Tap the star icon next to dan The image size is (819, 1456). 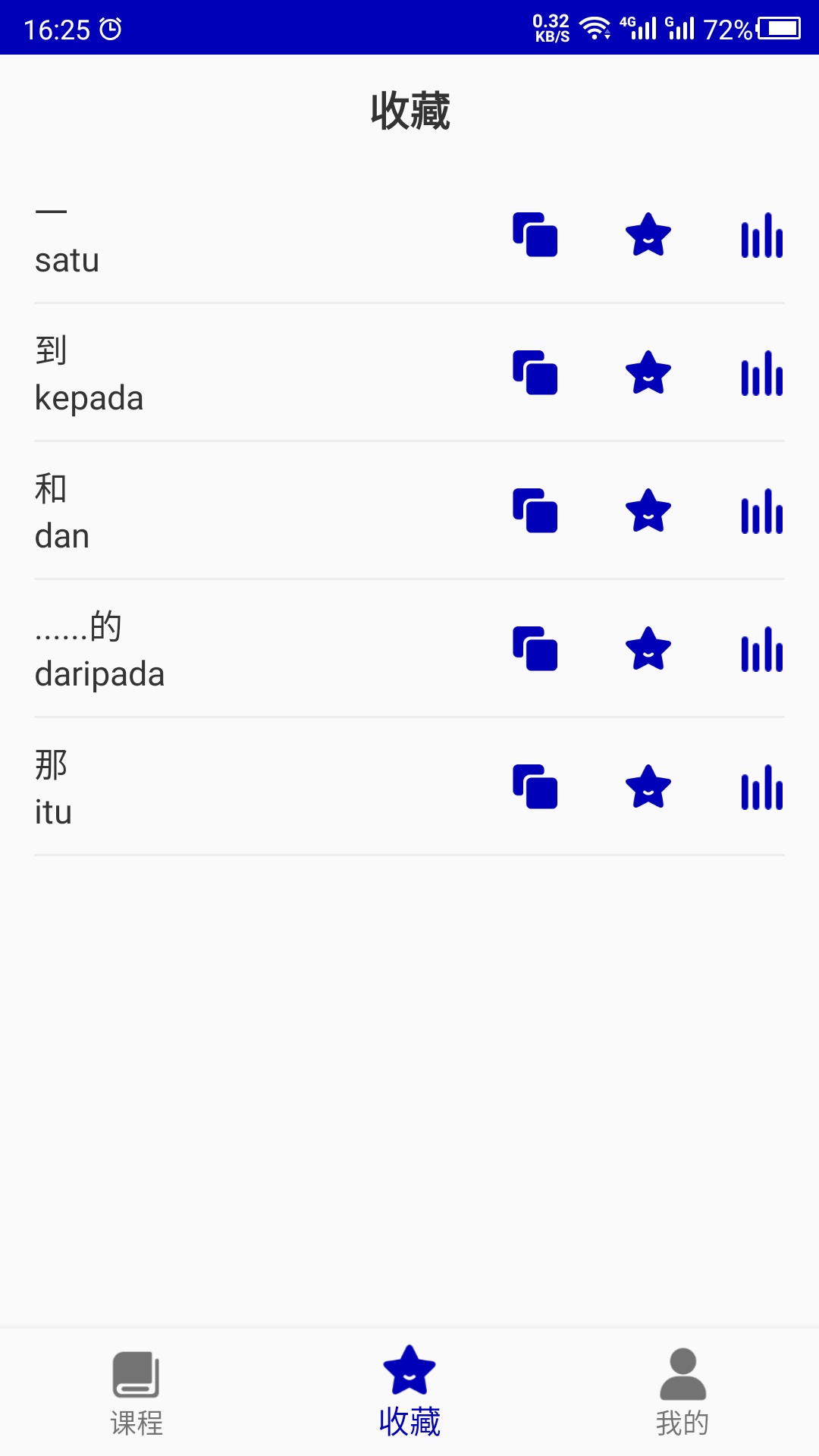[648, 511]
